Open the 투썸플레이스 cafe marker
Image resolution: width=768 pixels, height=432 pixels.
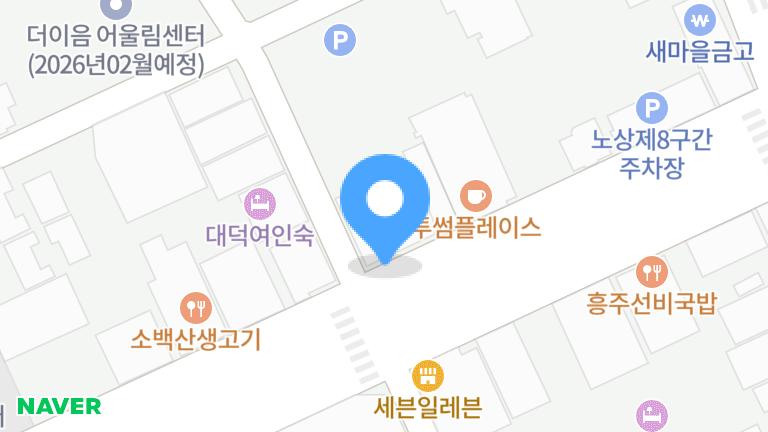(476, 195)
